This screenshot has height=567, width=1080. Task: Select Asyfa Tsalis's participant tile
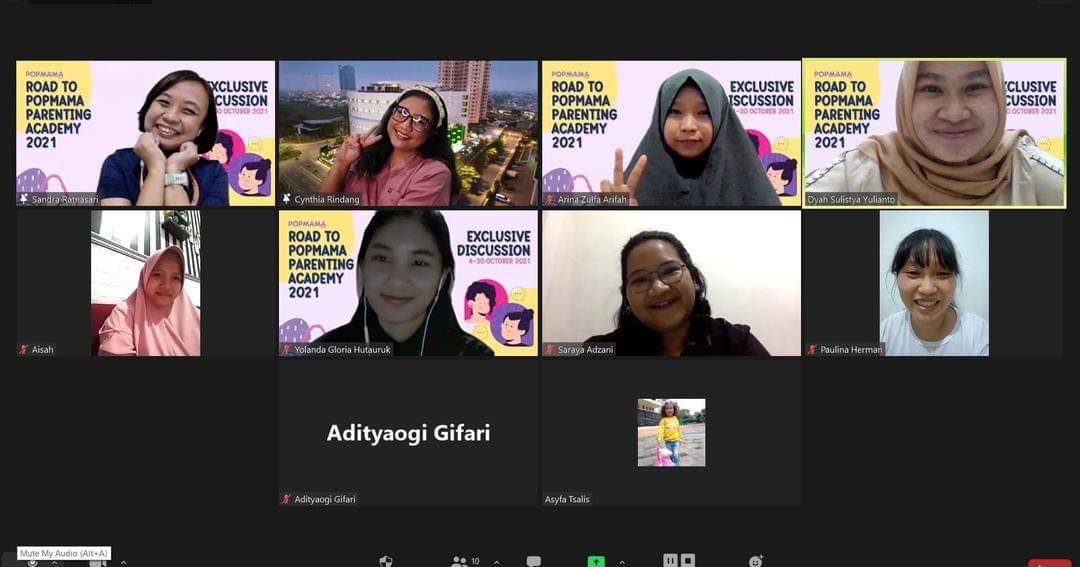pos(671,433)
